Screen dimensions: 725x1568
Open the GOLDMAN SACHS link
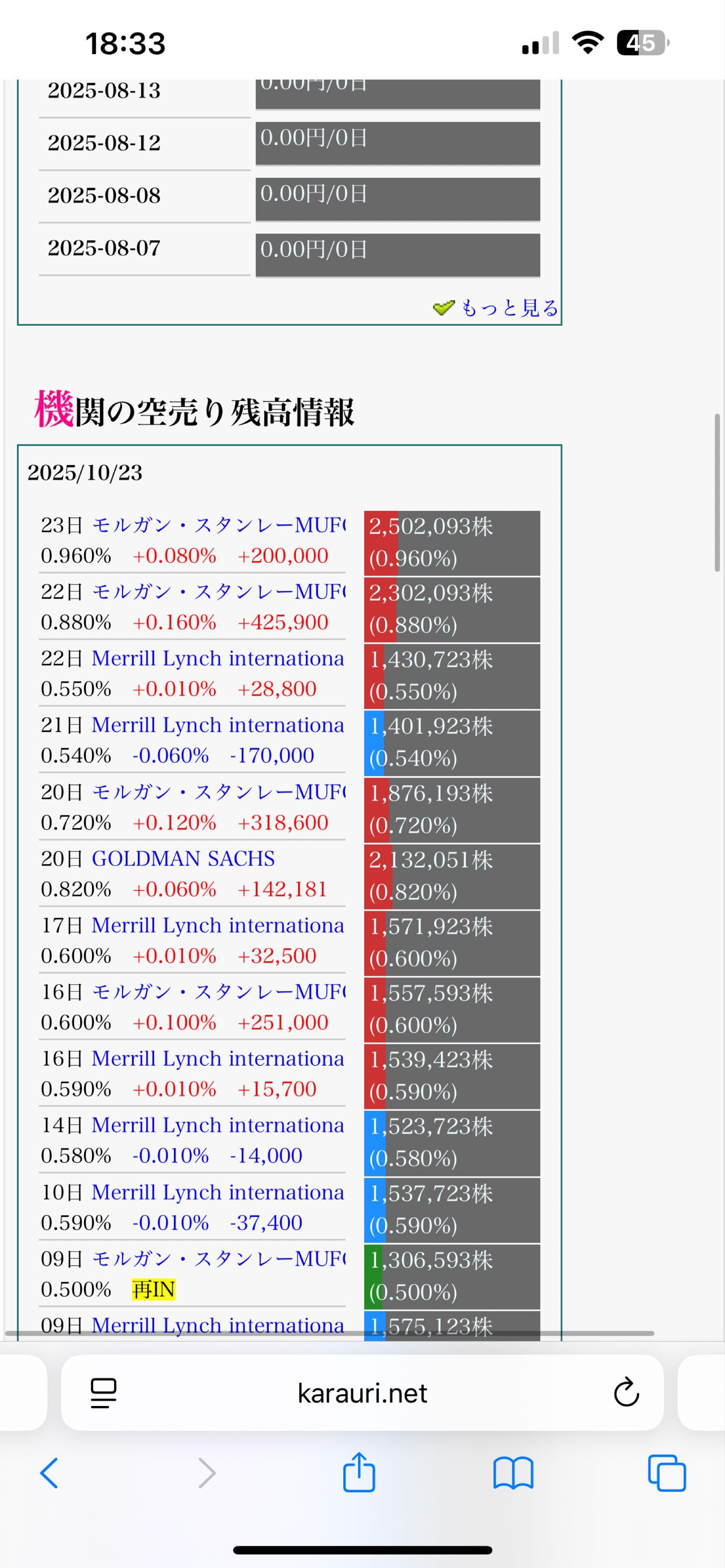point(183,859)
